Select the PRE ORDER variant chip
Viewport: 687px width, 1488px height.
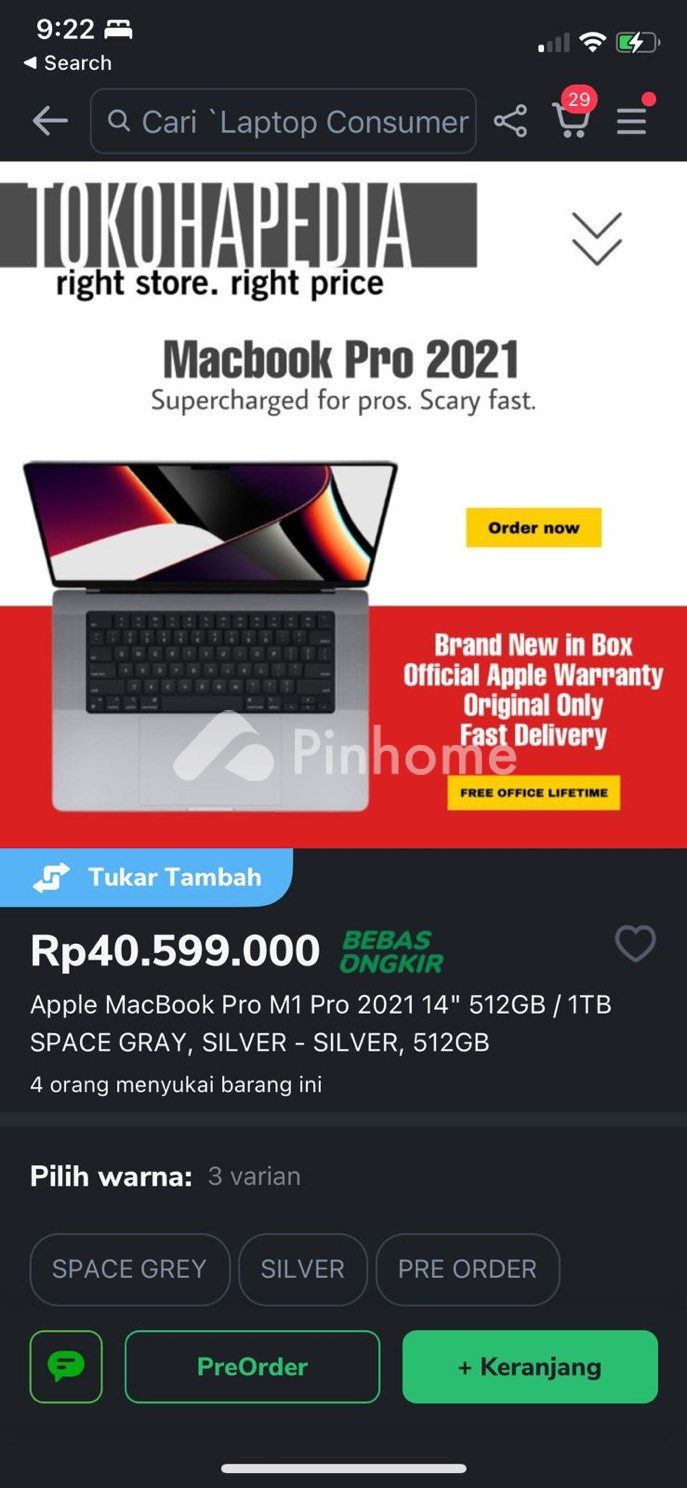(x=467, y=1269)
